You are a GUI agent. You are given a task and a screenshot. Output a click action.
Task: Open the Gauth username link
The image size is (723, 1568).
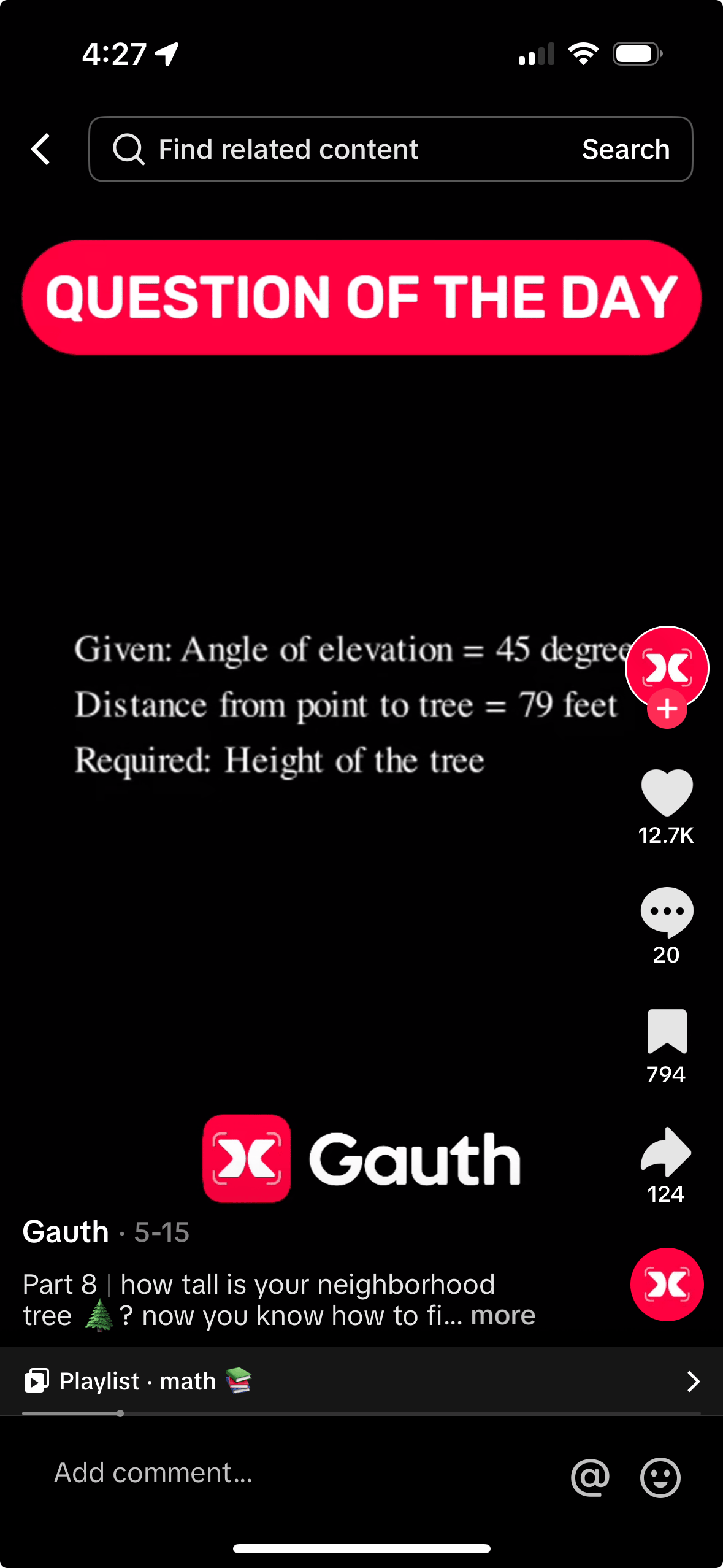(66, 1232)
